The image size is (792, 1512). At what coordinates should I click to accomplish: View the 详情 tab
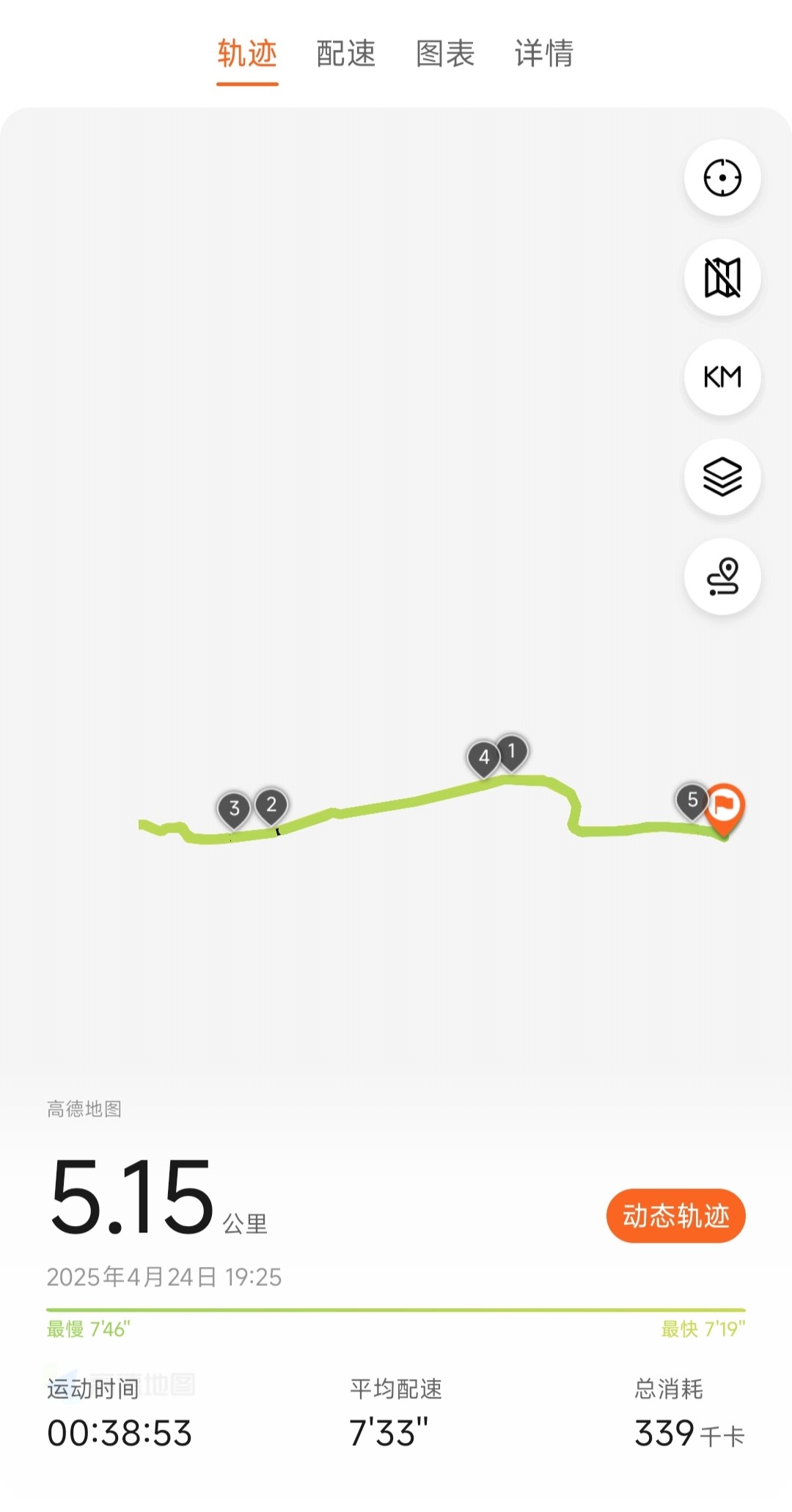pos(543,54)
